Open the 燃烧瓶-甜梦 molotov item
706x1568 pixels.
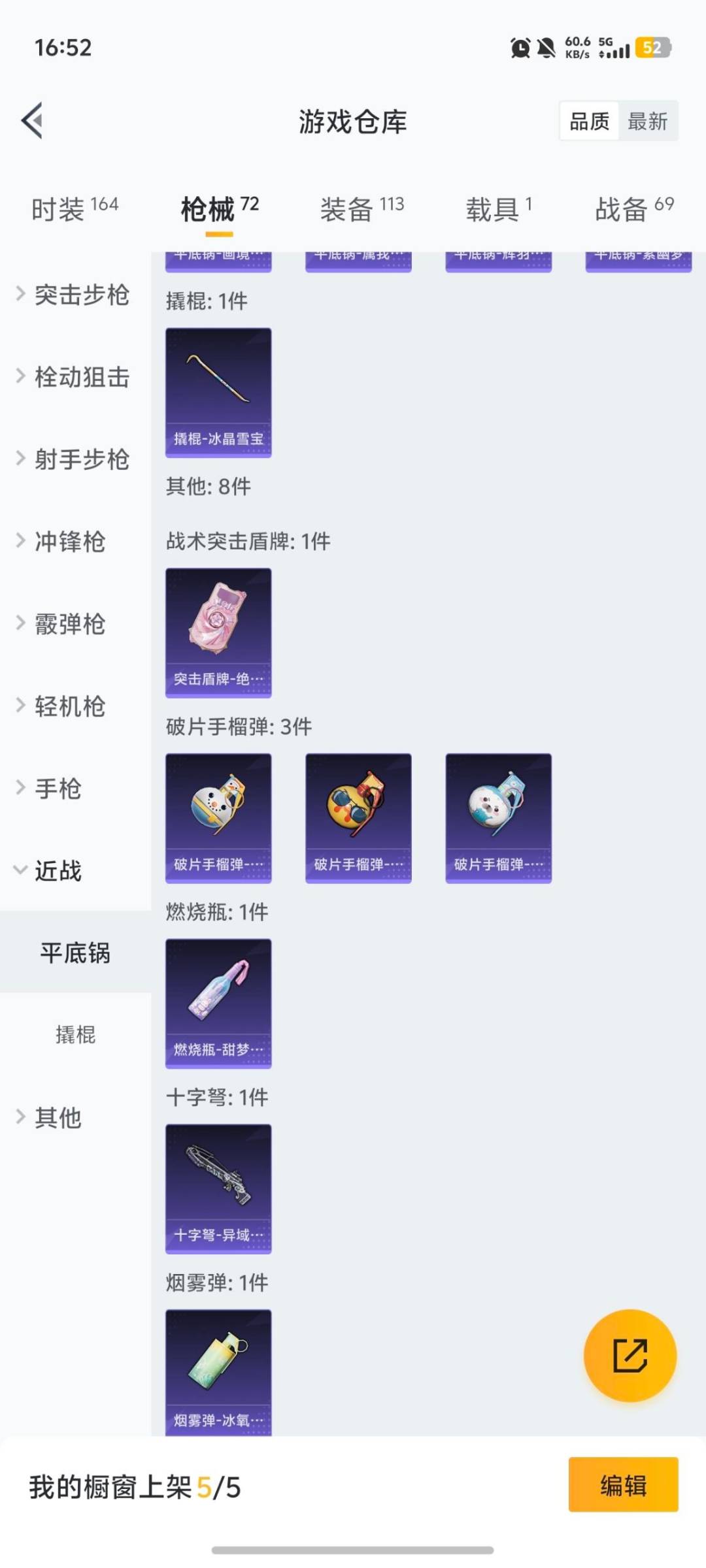click(218, 1004)
